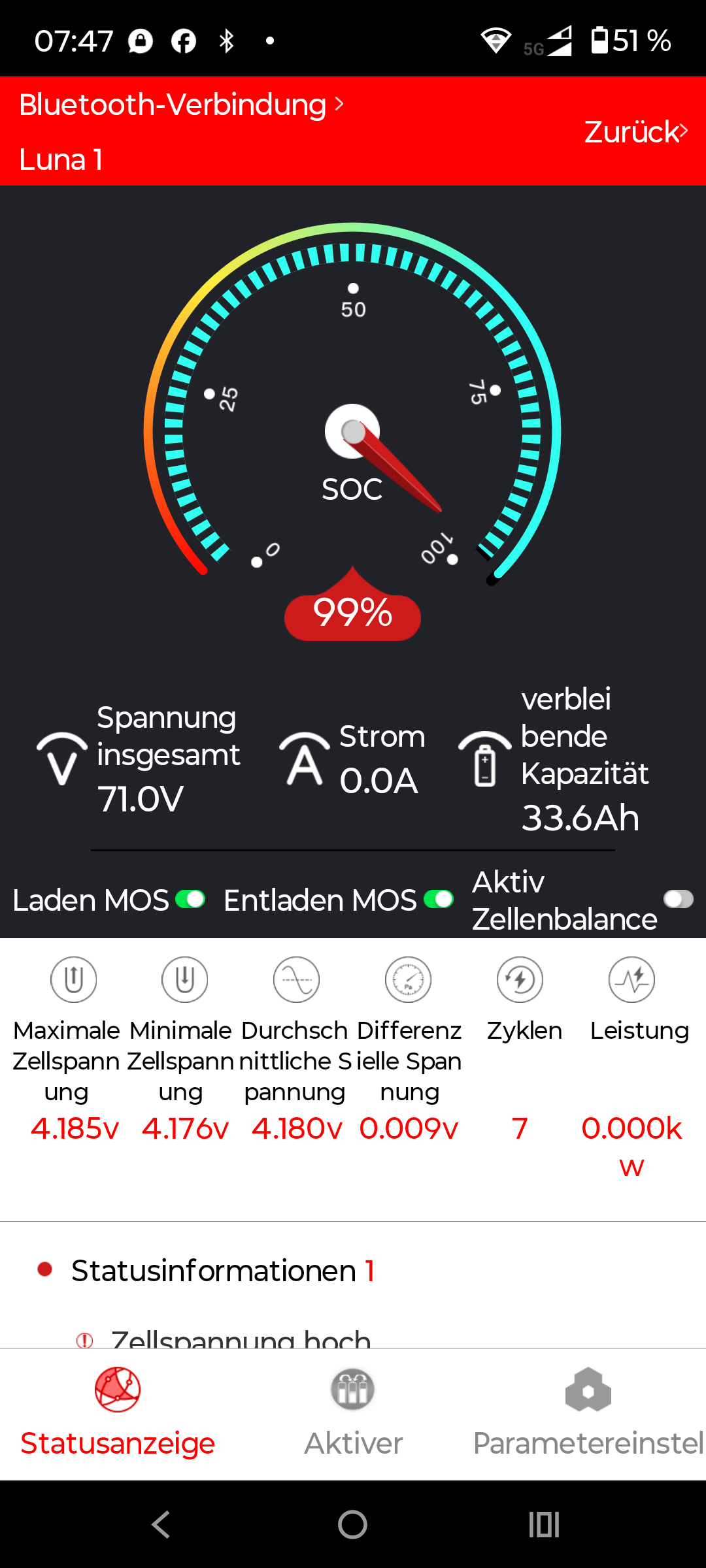Open the Bluetooth-Verbindung link
Screen dimensions: 706x1568
point(181,105)
